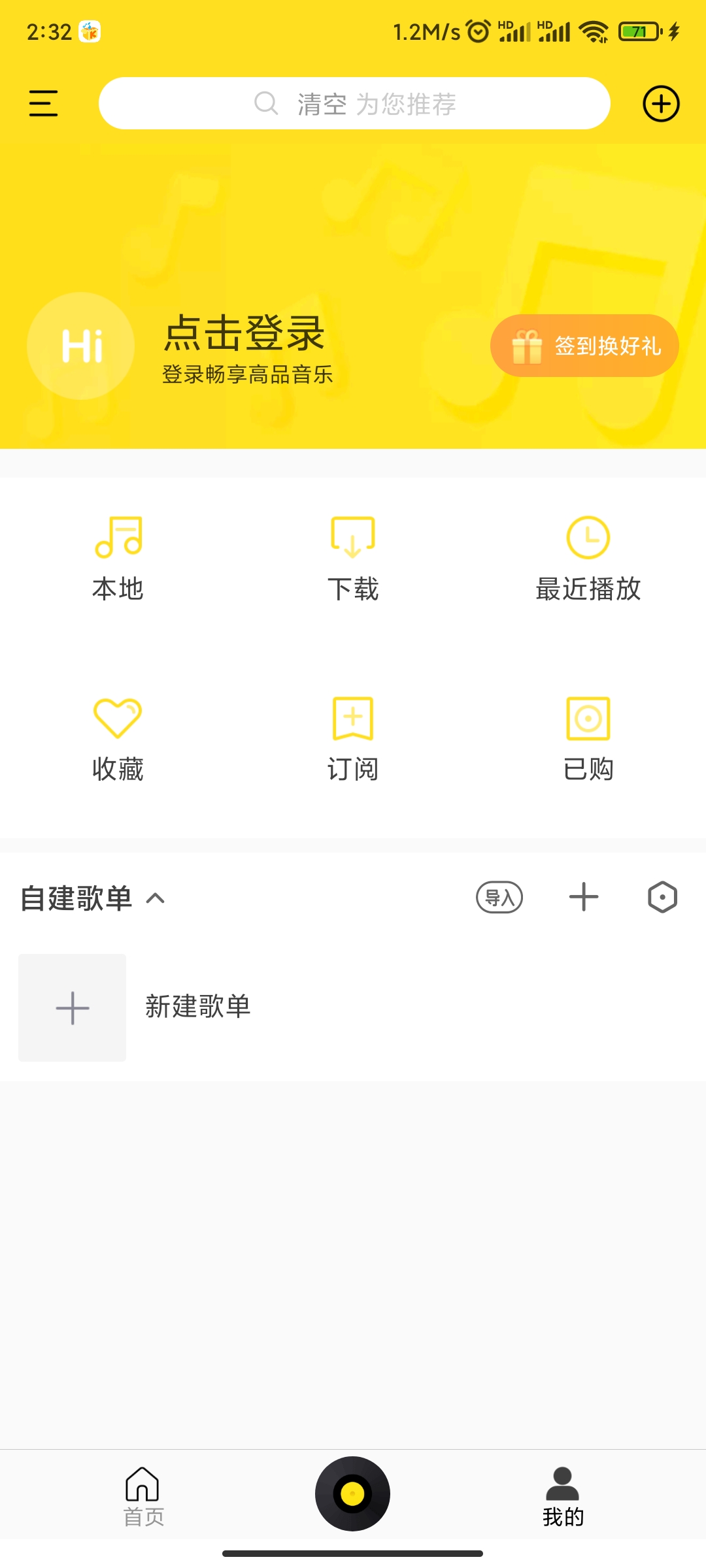Screen dimensions: 706x1568
Task: Open 收藏 favorites
Action: coord(118,739)
